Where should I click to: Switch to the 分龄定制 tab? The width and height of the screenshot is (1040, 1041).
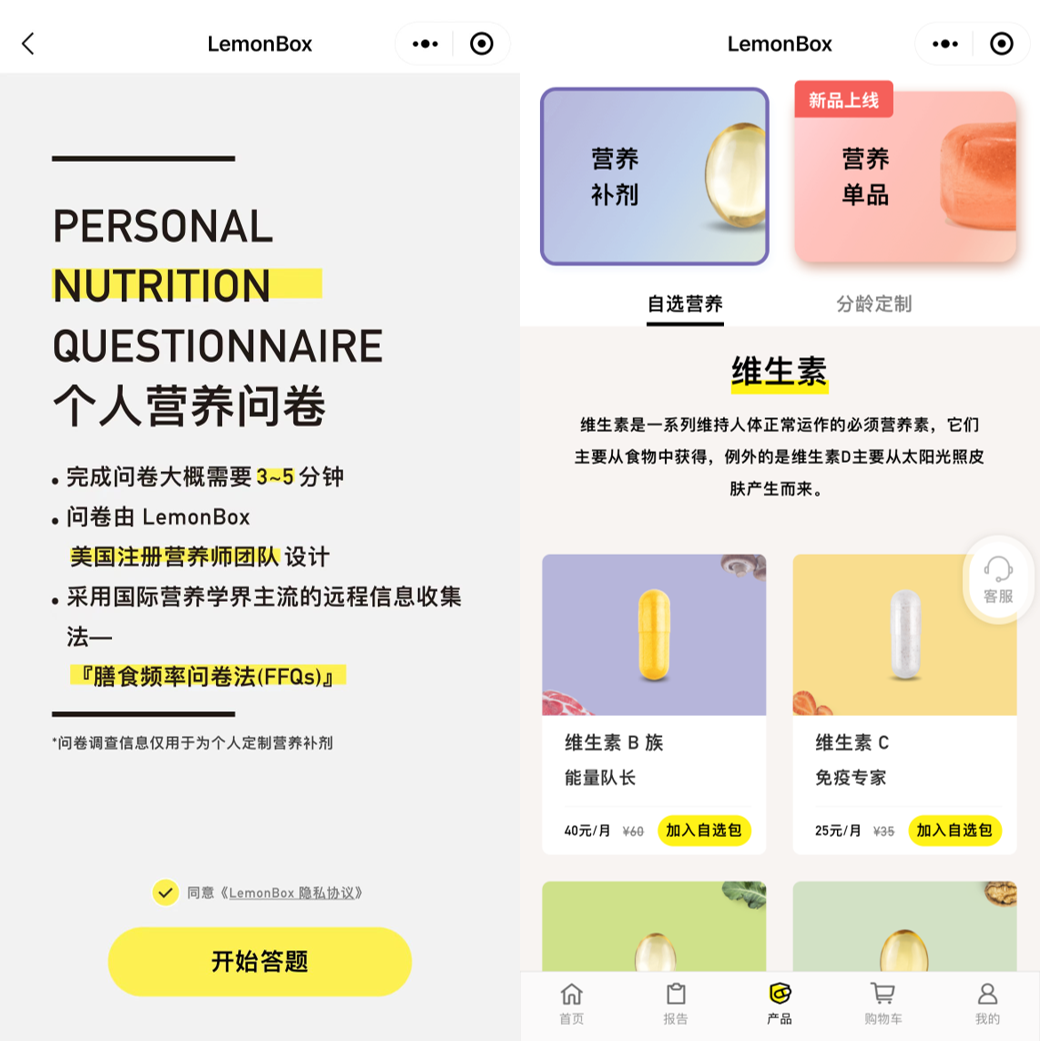[x=874, y=304]
